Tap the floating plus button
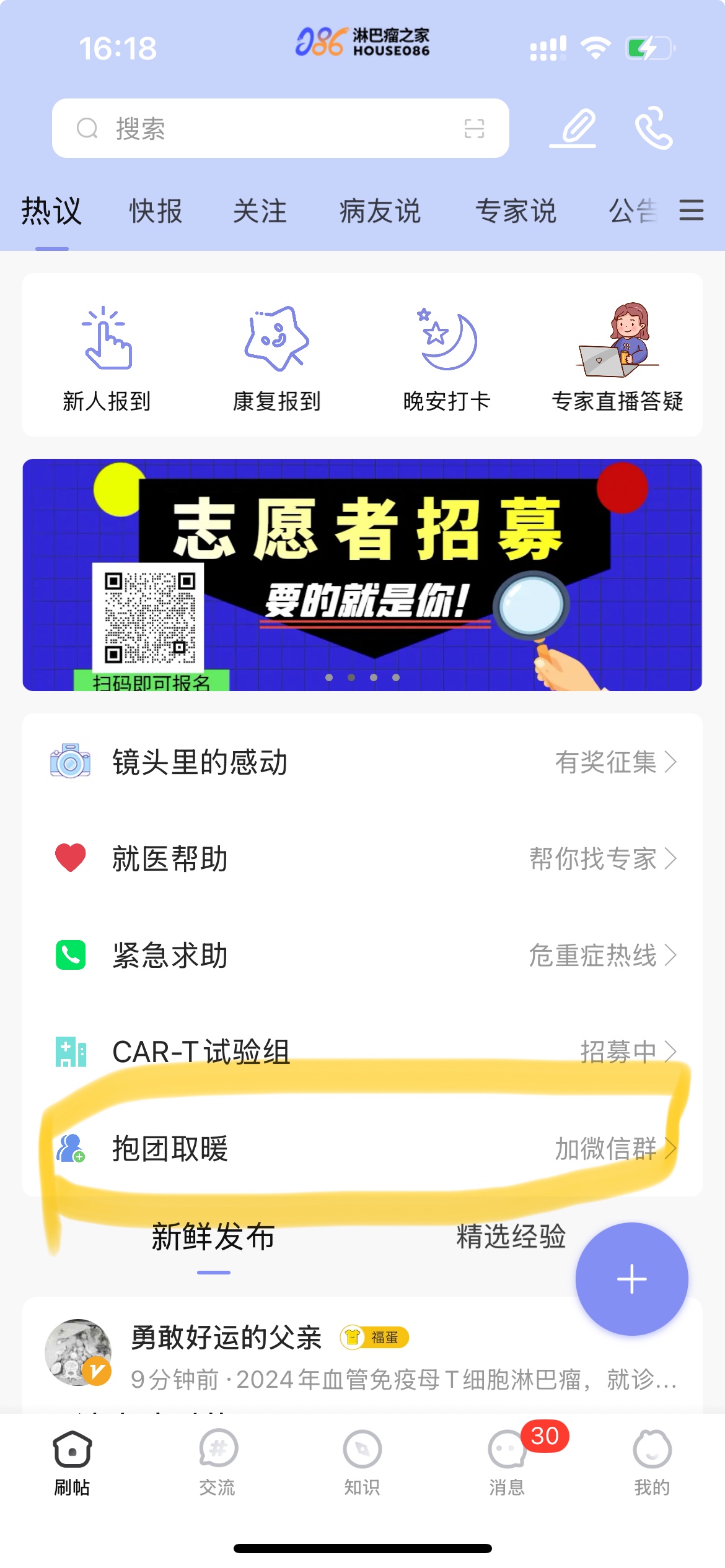The height and width of the screenshot is (1568, 725). click(x=631, y=1279)
